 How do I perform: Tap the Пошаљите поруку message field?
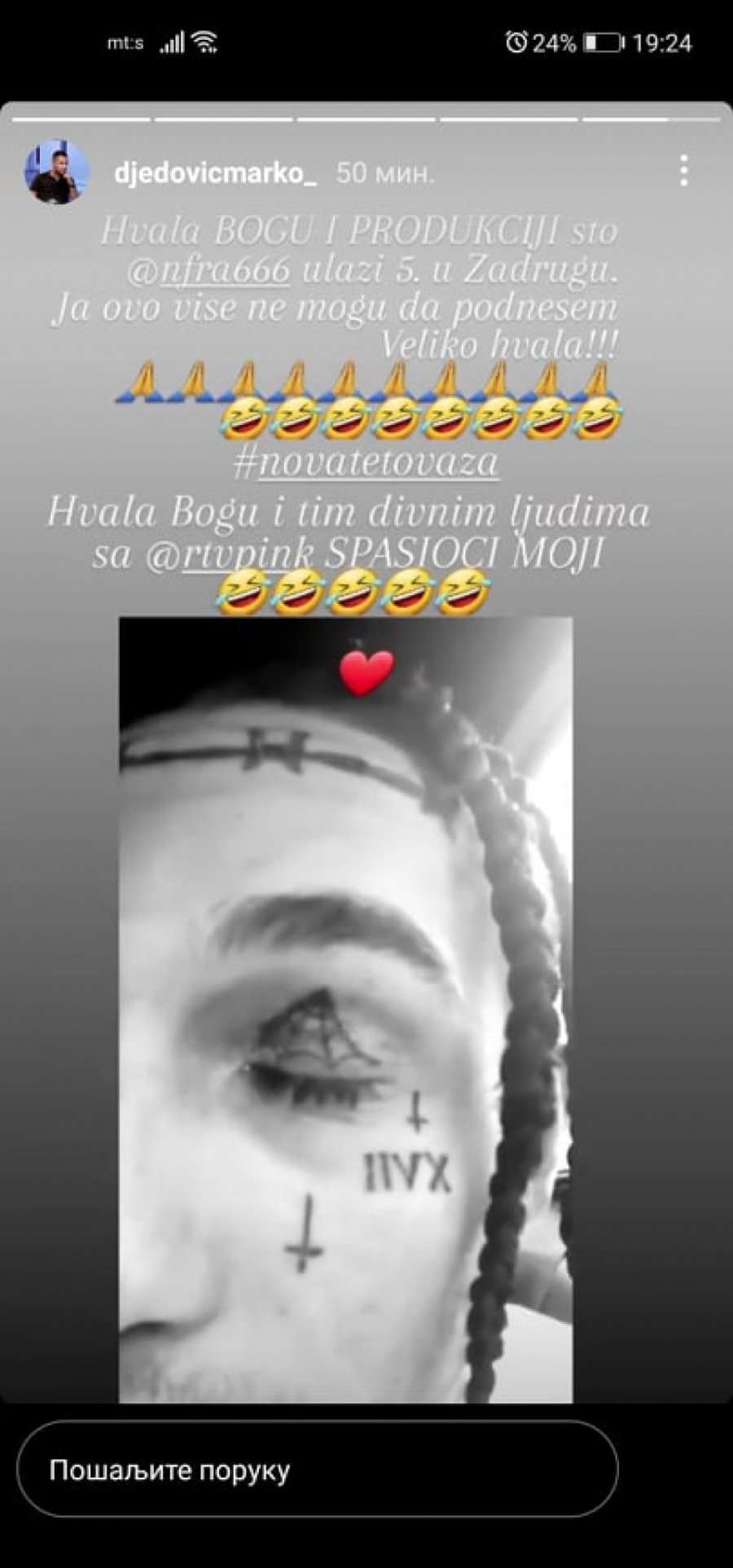(316, 1470)
